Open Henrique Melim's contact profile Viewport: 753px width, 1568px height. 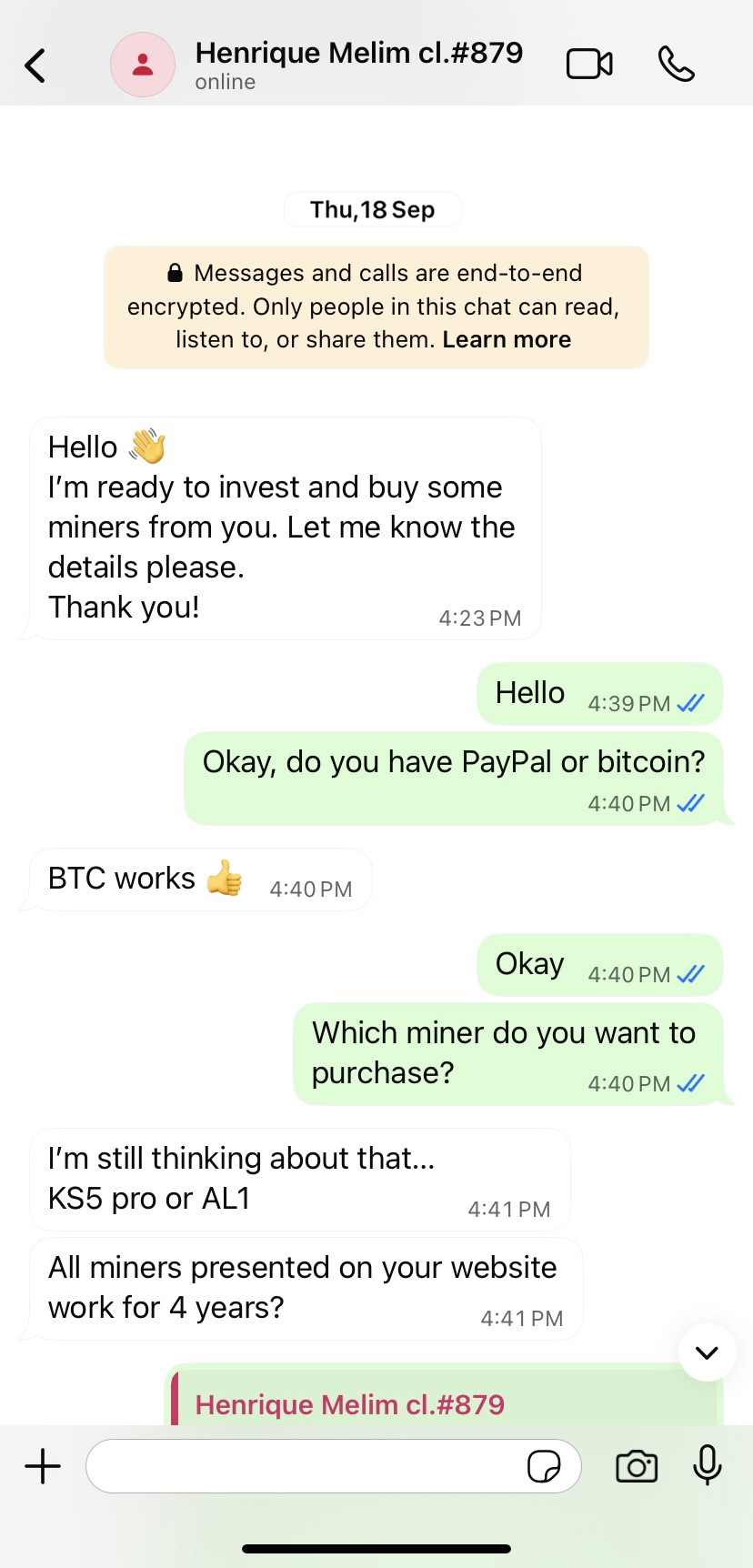[x=358, y=64]
